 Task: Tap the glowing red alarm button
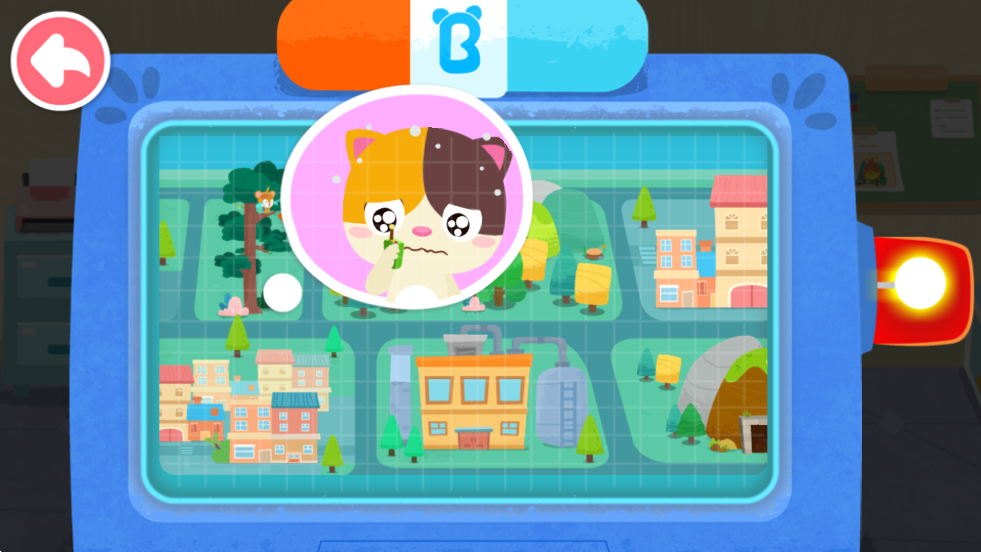pos(921,283)
